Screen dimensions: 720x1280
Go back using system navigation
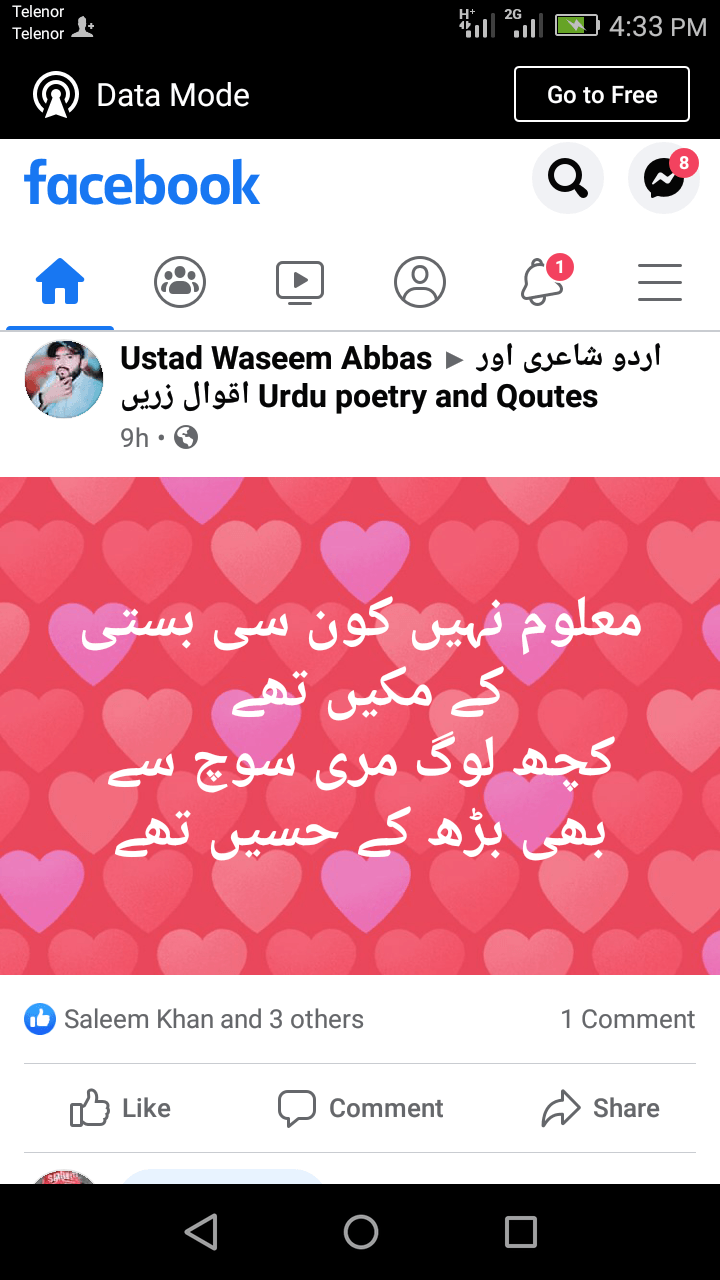tap(201, 1232)
